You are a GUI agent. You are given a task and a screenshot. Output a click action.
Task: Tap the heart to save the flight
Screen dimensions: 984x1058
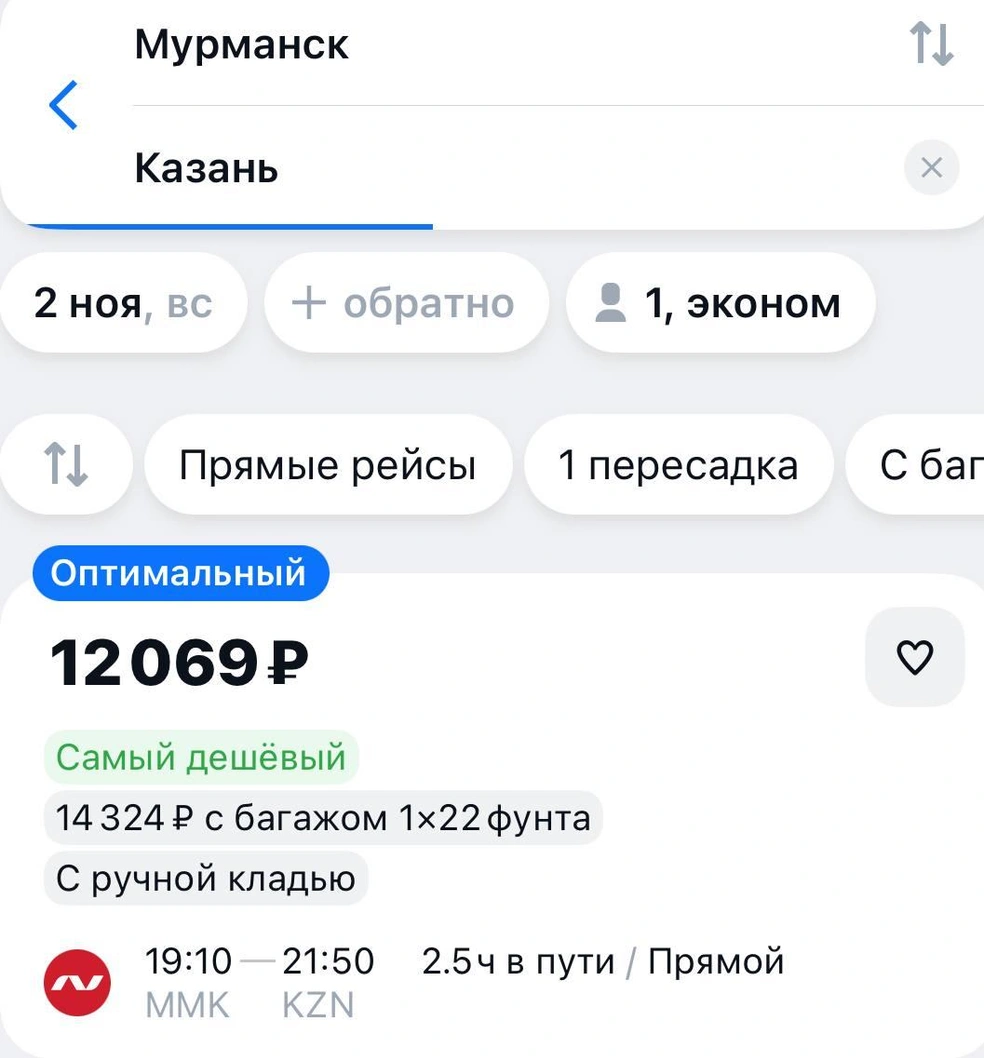click(x=914, y=656)
